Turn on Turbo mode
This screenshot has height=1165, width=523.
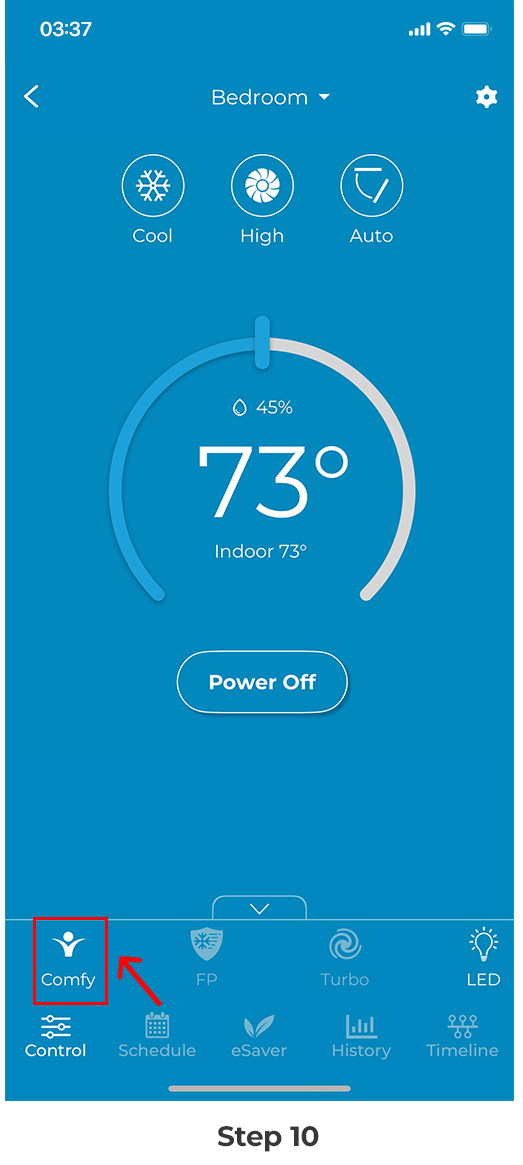pyautogui.click(x=345, y=958)
